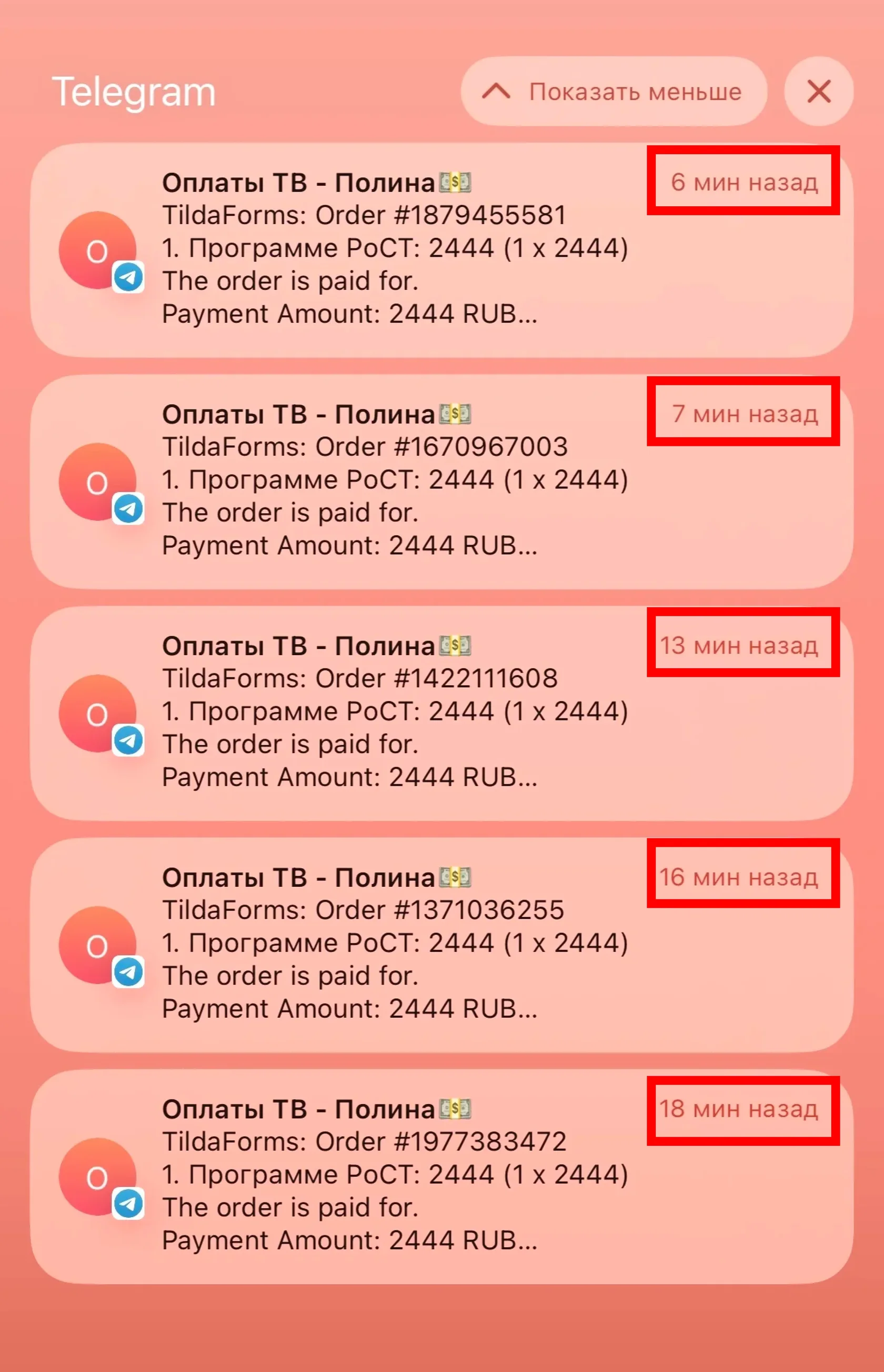Clear all Telegram notifications with X

pos(818,91)
